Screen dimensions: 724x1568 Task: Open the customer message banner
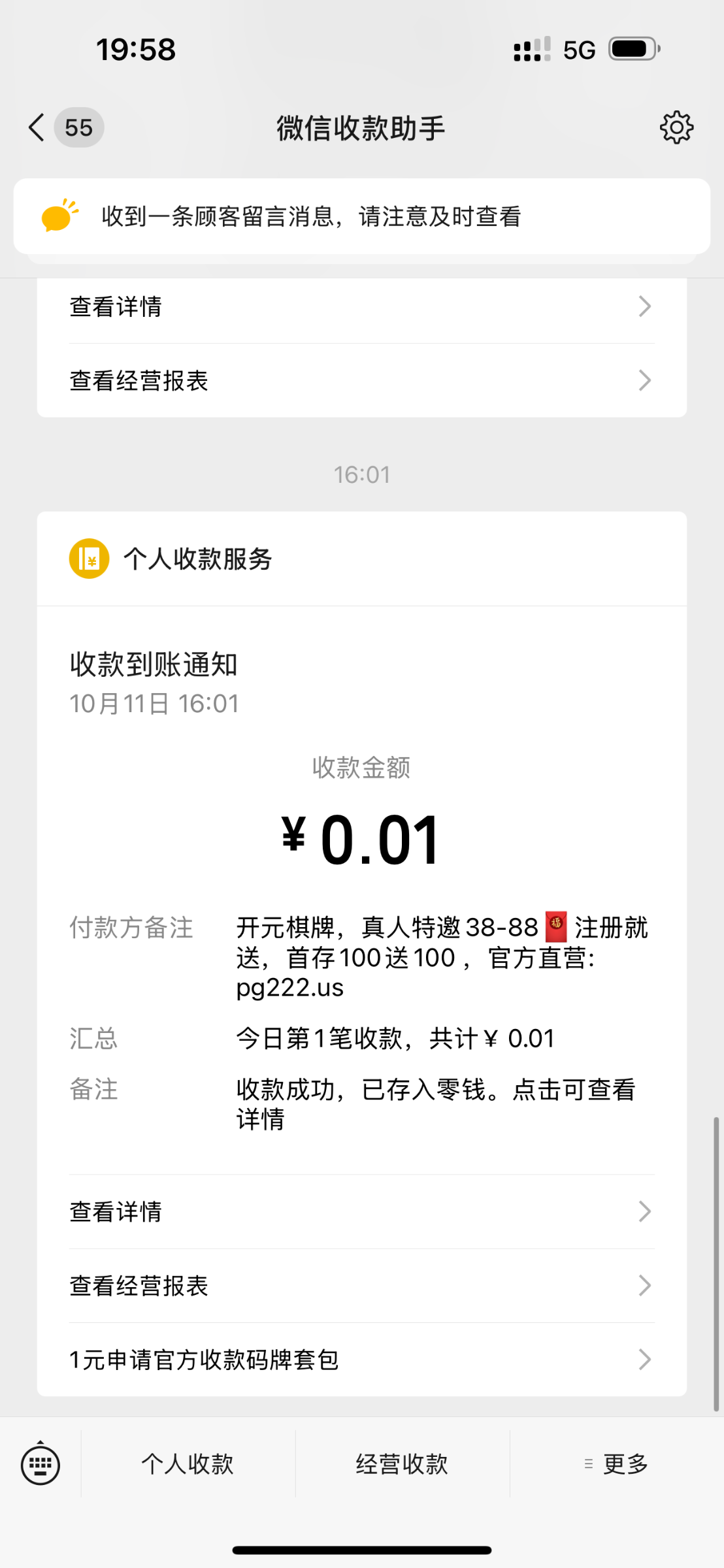(x=361, y=216)
